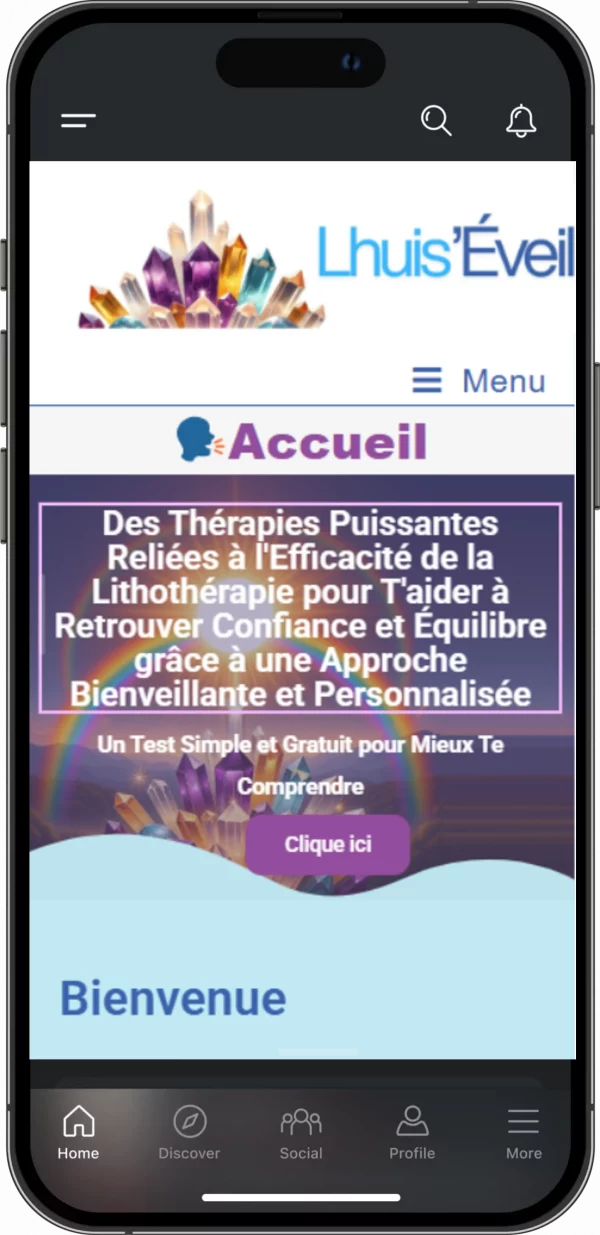Tap the Clique ici button

tap(328, 844)
